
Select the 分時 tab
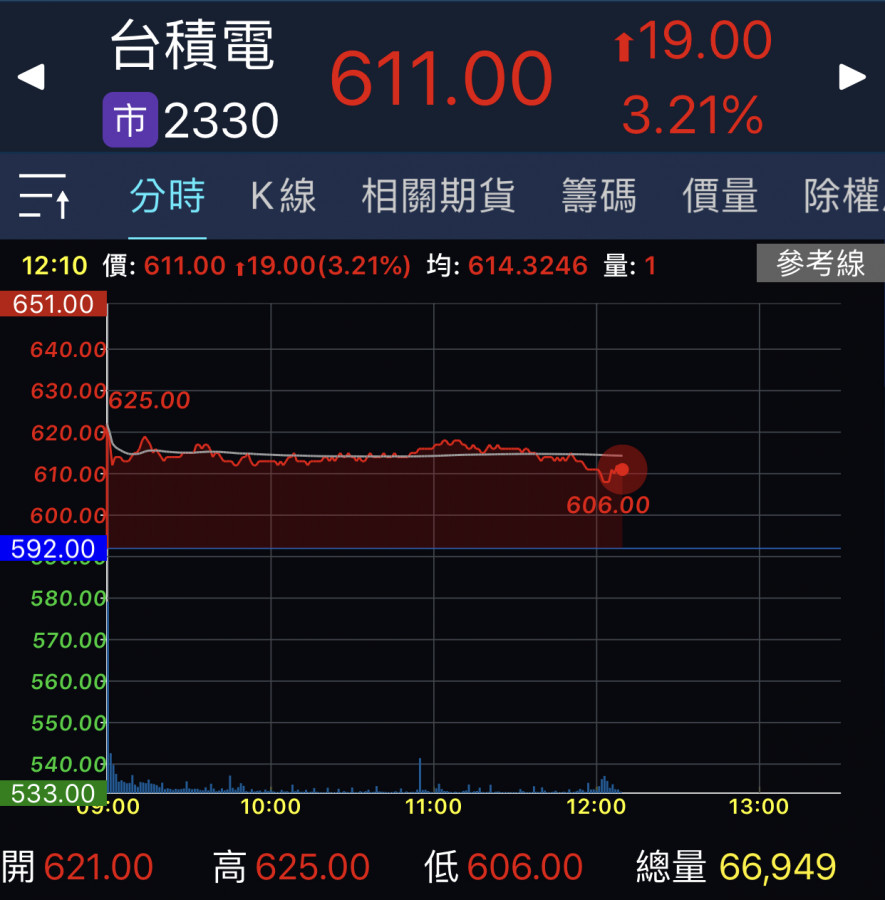pos(167,196)
